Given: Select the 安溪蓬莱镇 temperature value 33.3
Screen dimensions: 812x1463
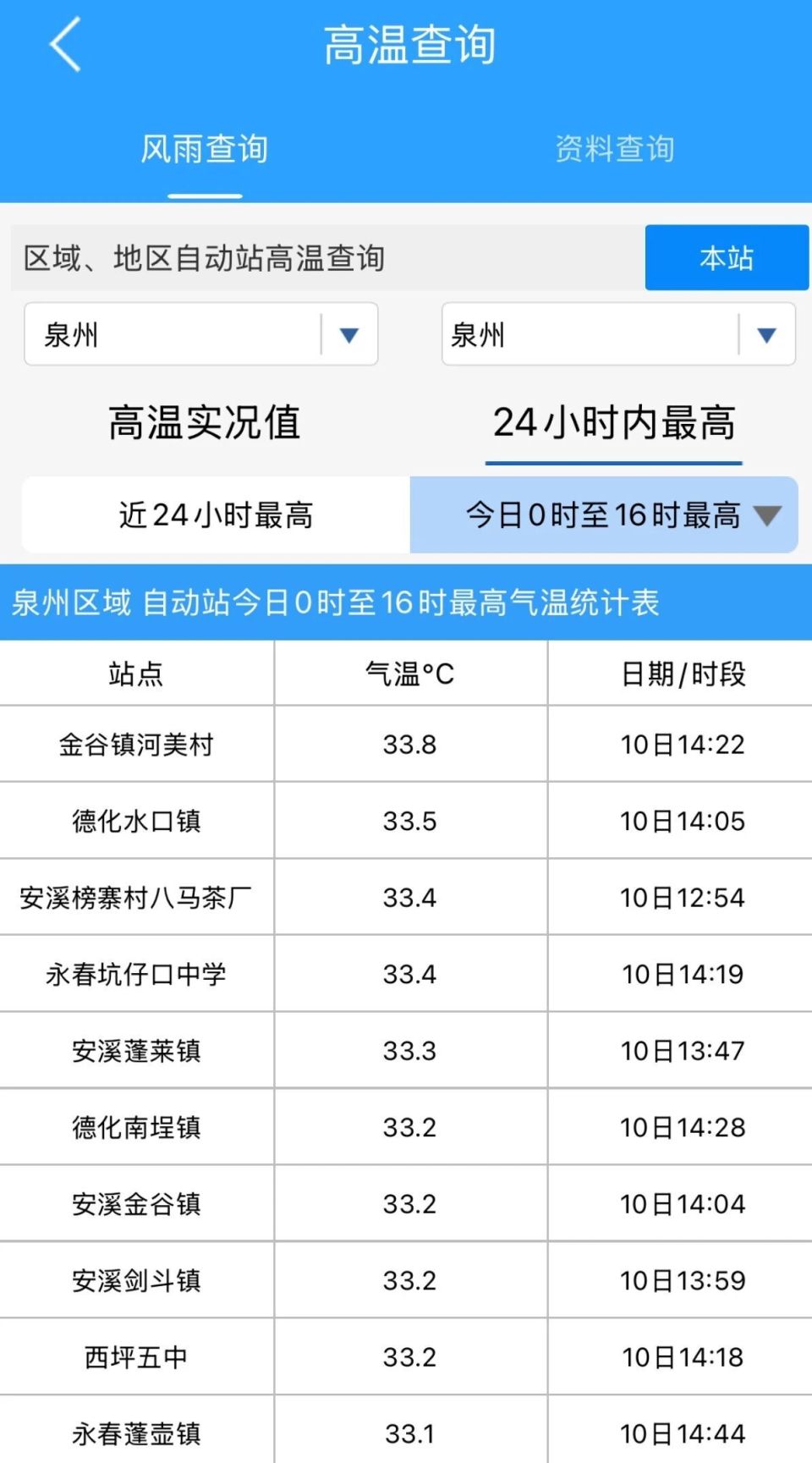Looking at the screenshot, I should (409, 1051).
